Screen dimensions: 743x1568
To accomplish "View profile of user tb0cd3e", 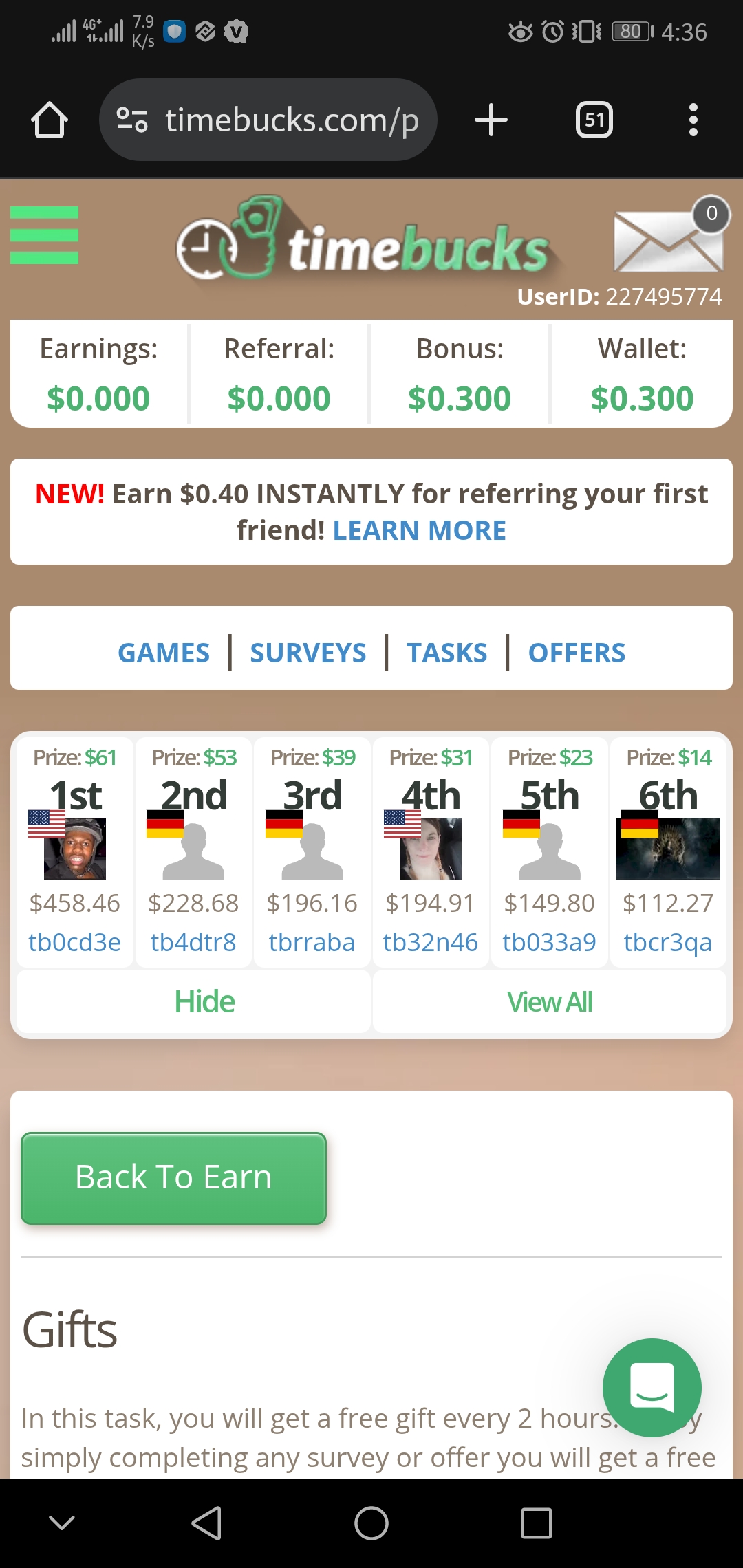I will [x=74, y=941].
